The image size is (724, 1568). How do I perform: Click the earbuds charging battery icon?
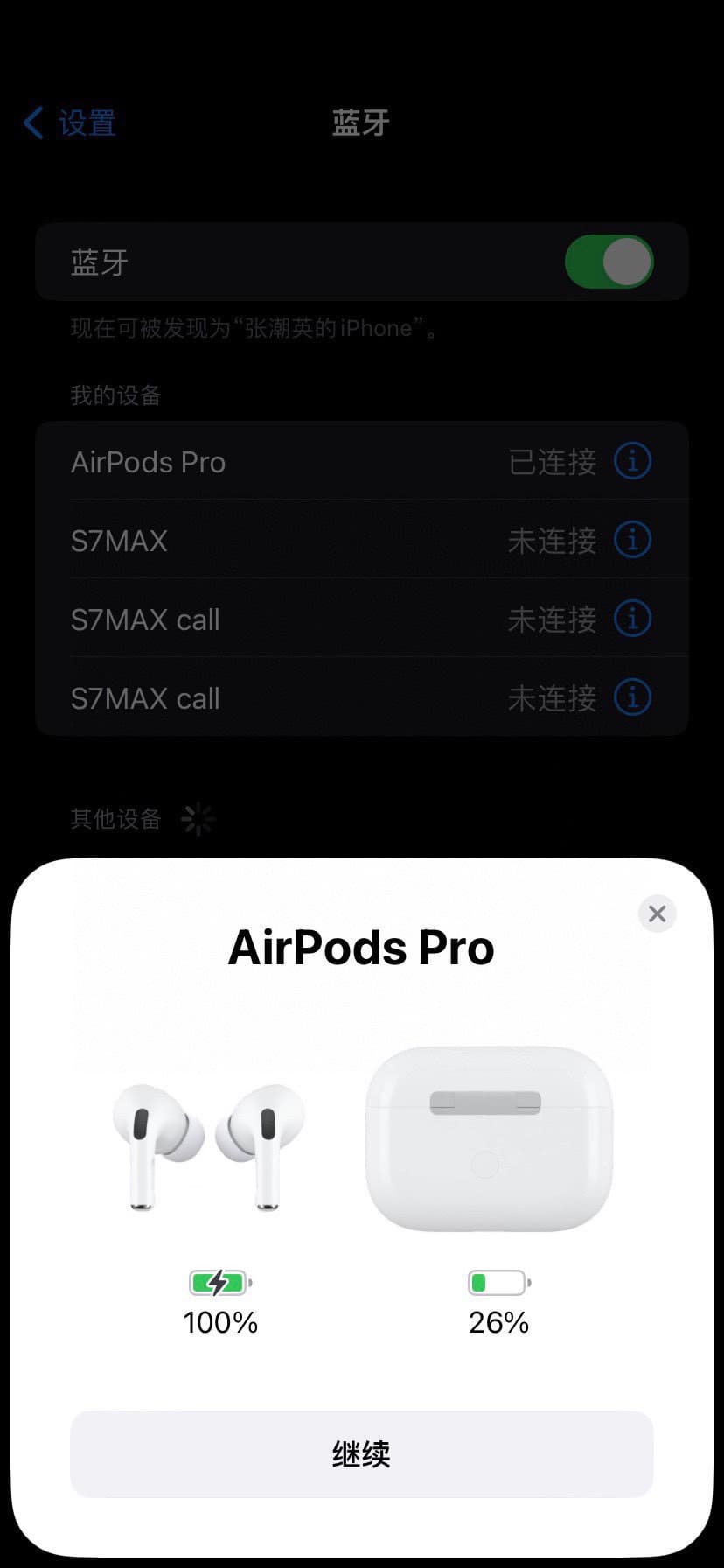[x=219, y=1282]
